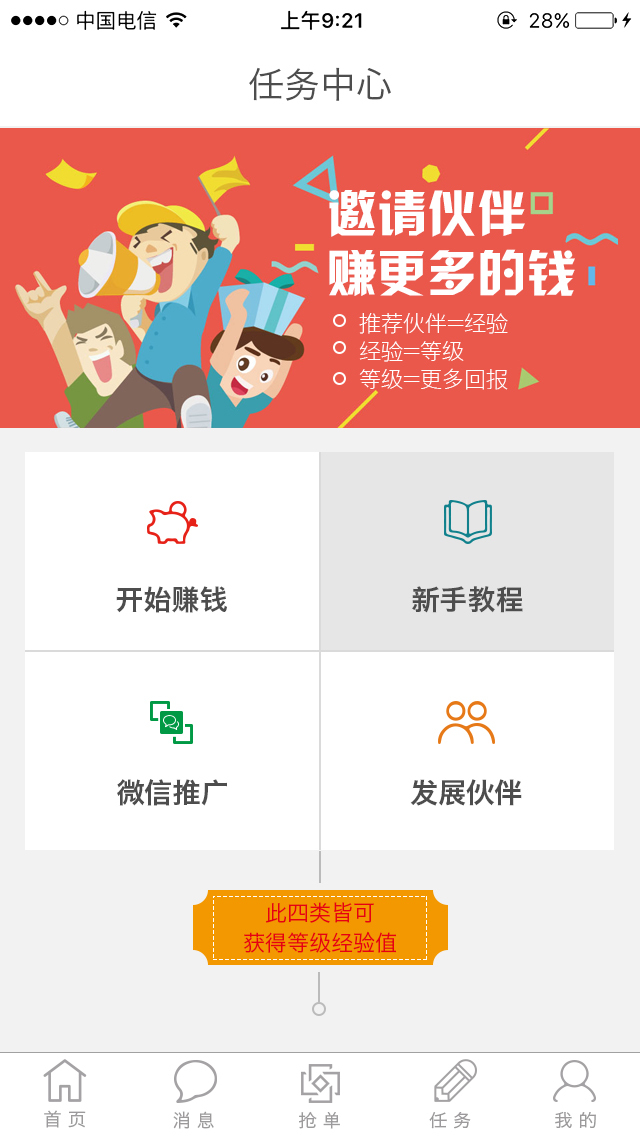Viewport: 640px width, 1136px height.
Task: Open 开始赚钱 tile
Action: (172, 552)
